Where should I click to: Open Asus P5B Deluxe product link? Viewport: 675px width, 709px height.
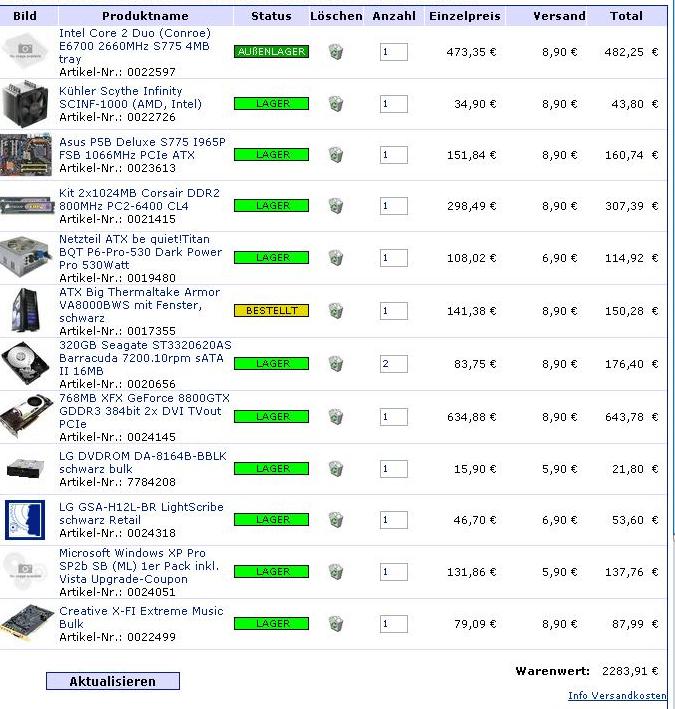(x=142, y=149)
